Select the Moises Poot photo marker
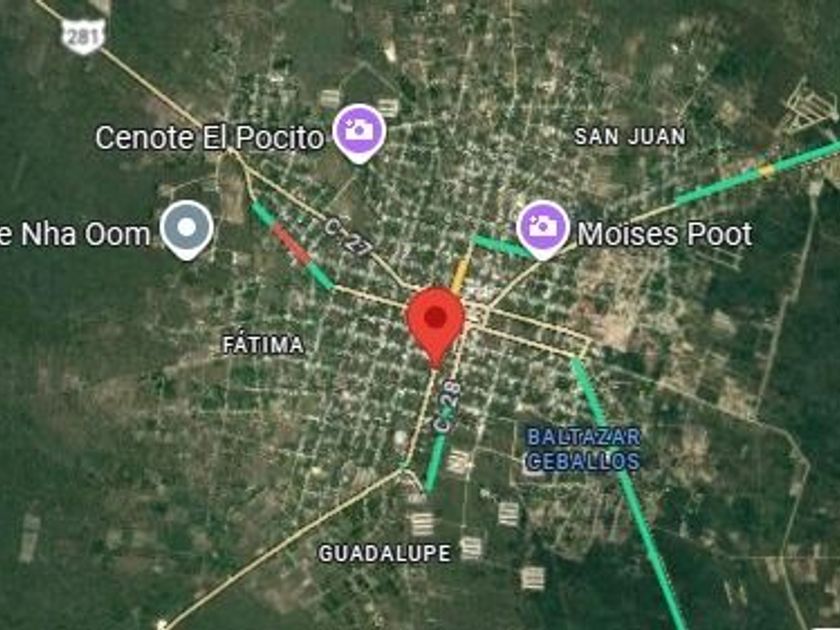The height and width of the screenshot is (630, 840). (543, 227)
